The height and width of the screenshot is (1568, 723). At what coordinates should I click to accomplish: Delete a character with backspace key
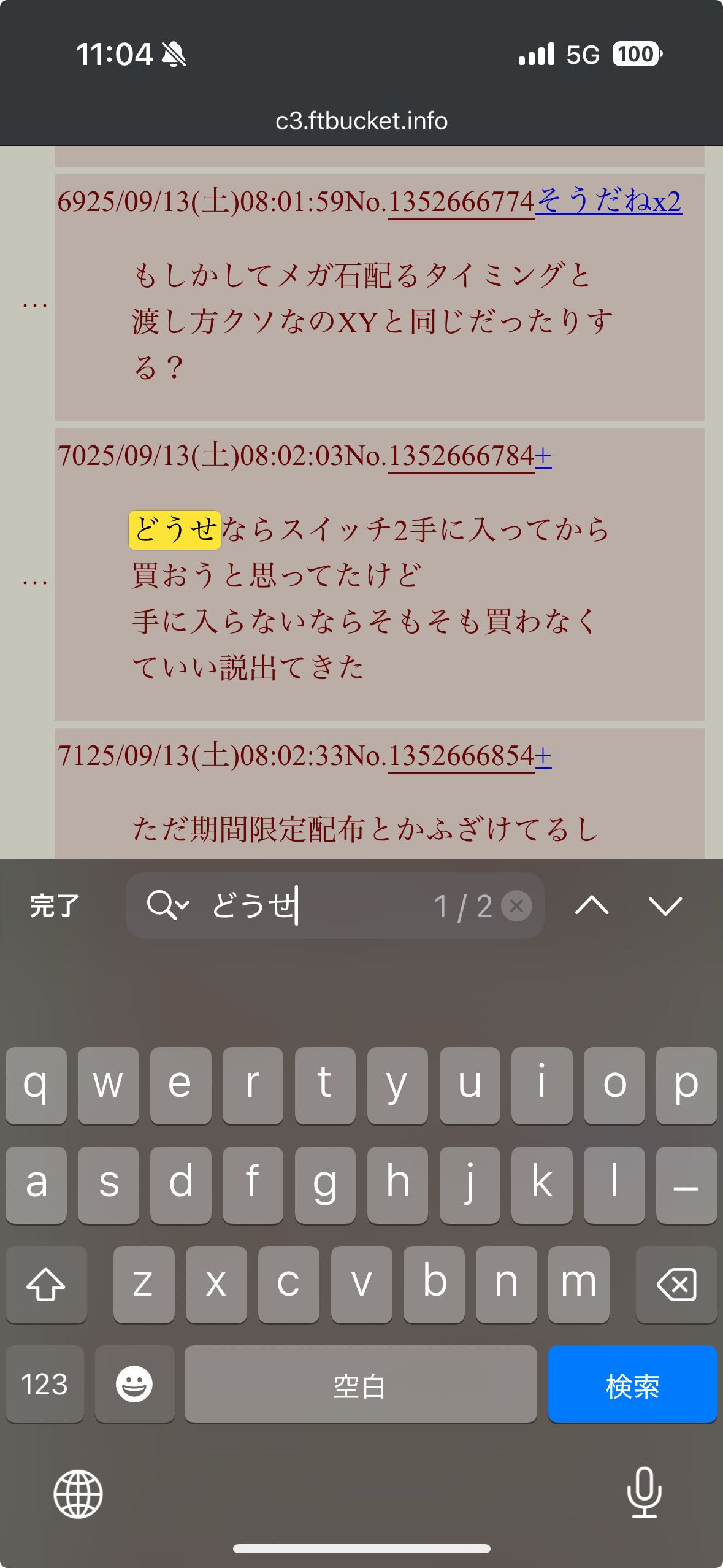[676, 1285]
